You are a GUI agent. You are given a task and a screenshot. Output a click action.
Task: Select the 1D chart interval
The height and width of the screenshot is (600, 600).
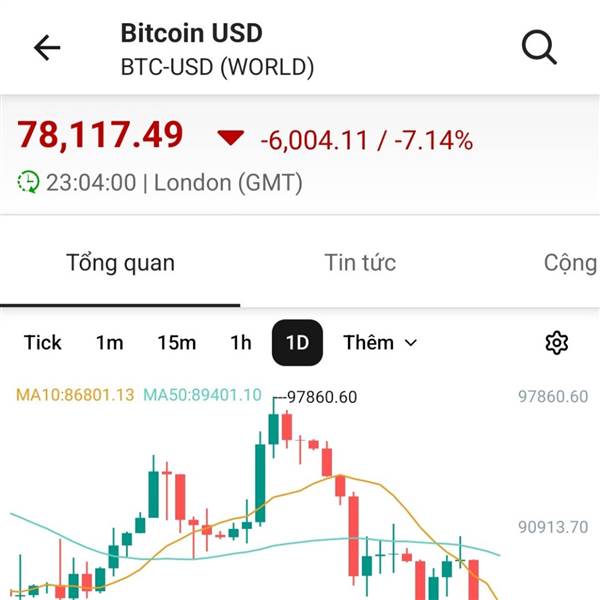[x=297, y=342]
